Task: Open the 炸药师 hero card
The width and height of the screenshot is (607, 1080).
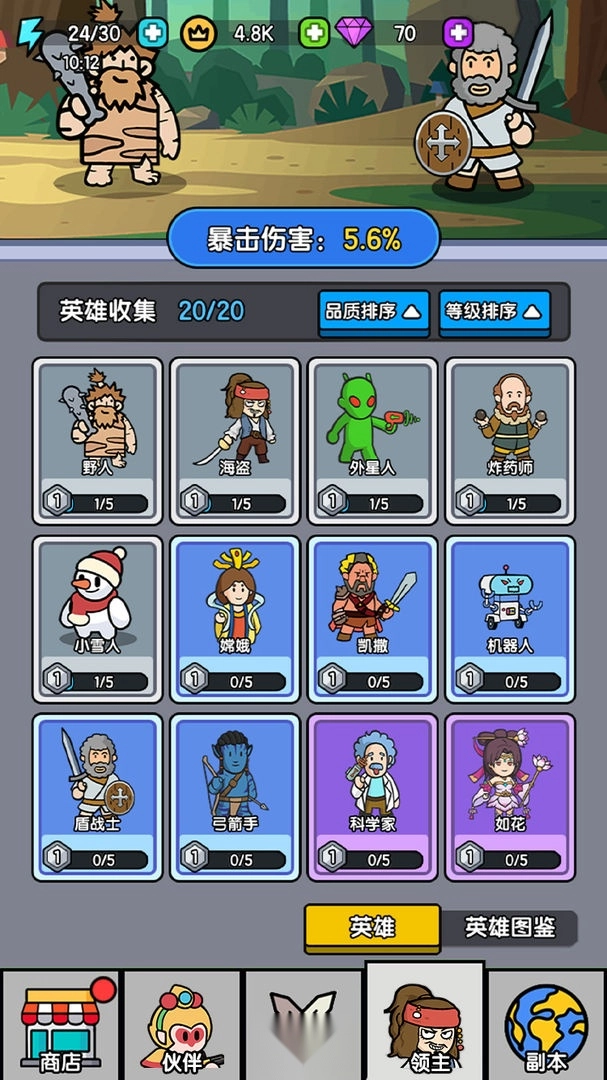Action: [510, 440]
